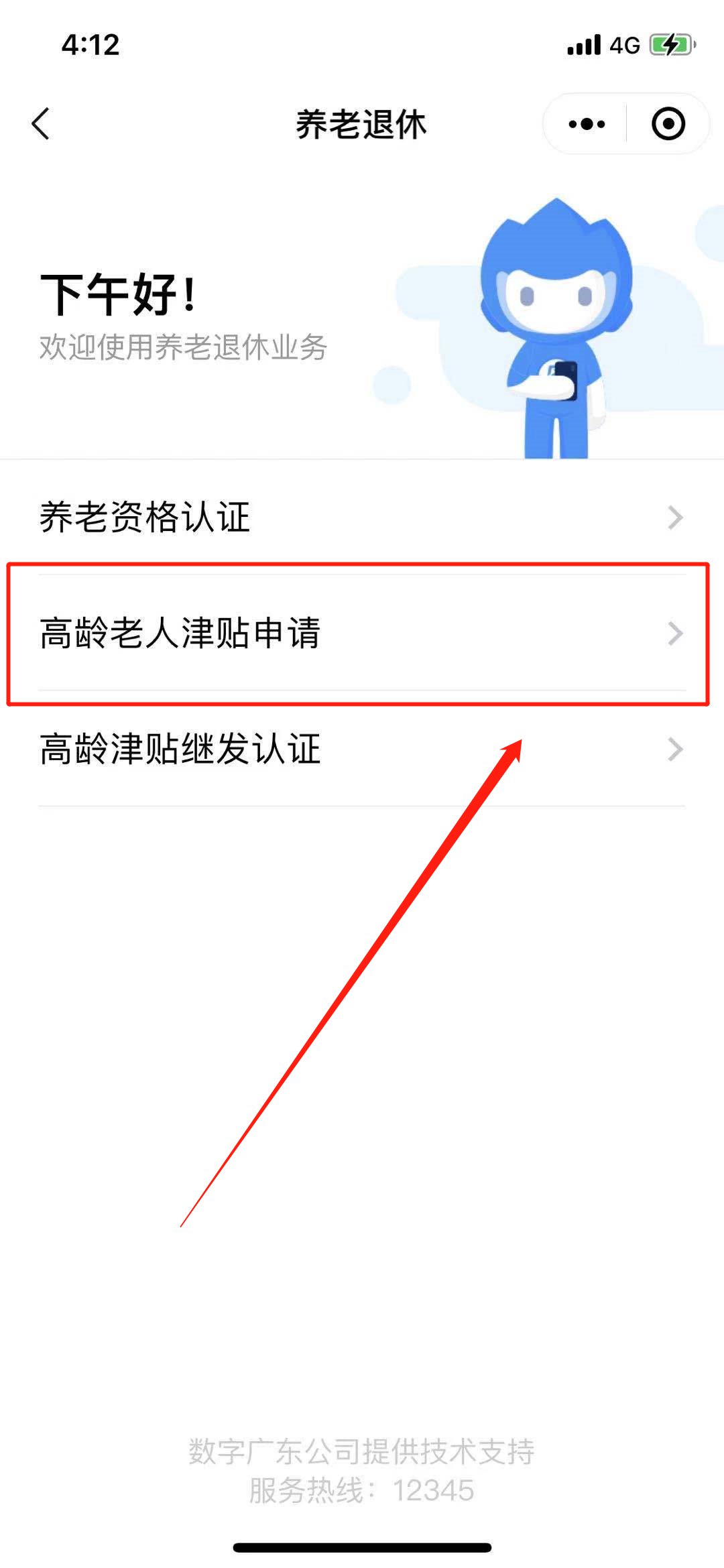Open 养老资格认证
This screenshot has width=724, height=1568.
[x=361, y=518]
